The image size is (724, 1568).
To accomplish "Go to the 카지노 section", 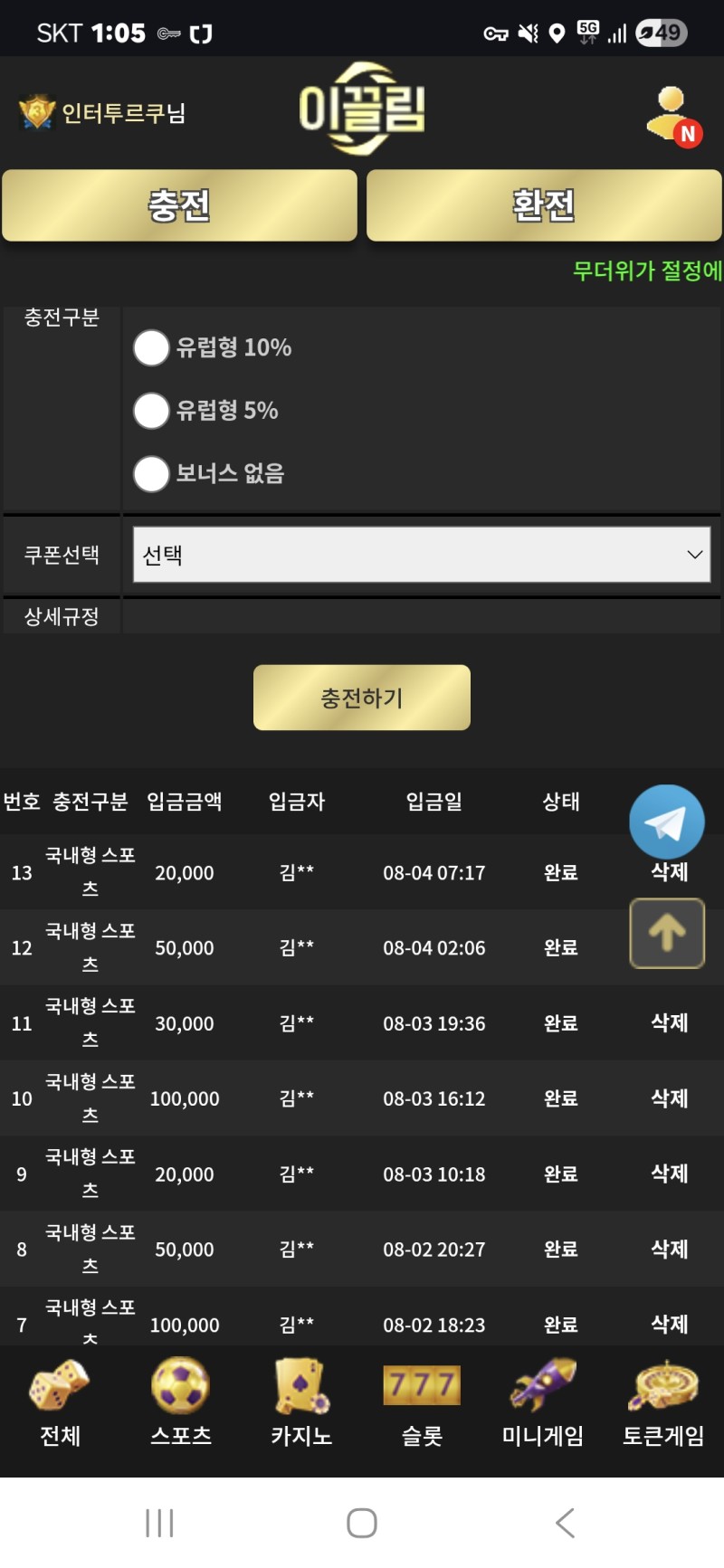I will click(301, 1402).
